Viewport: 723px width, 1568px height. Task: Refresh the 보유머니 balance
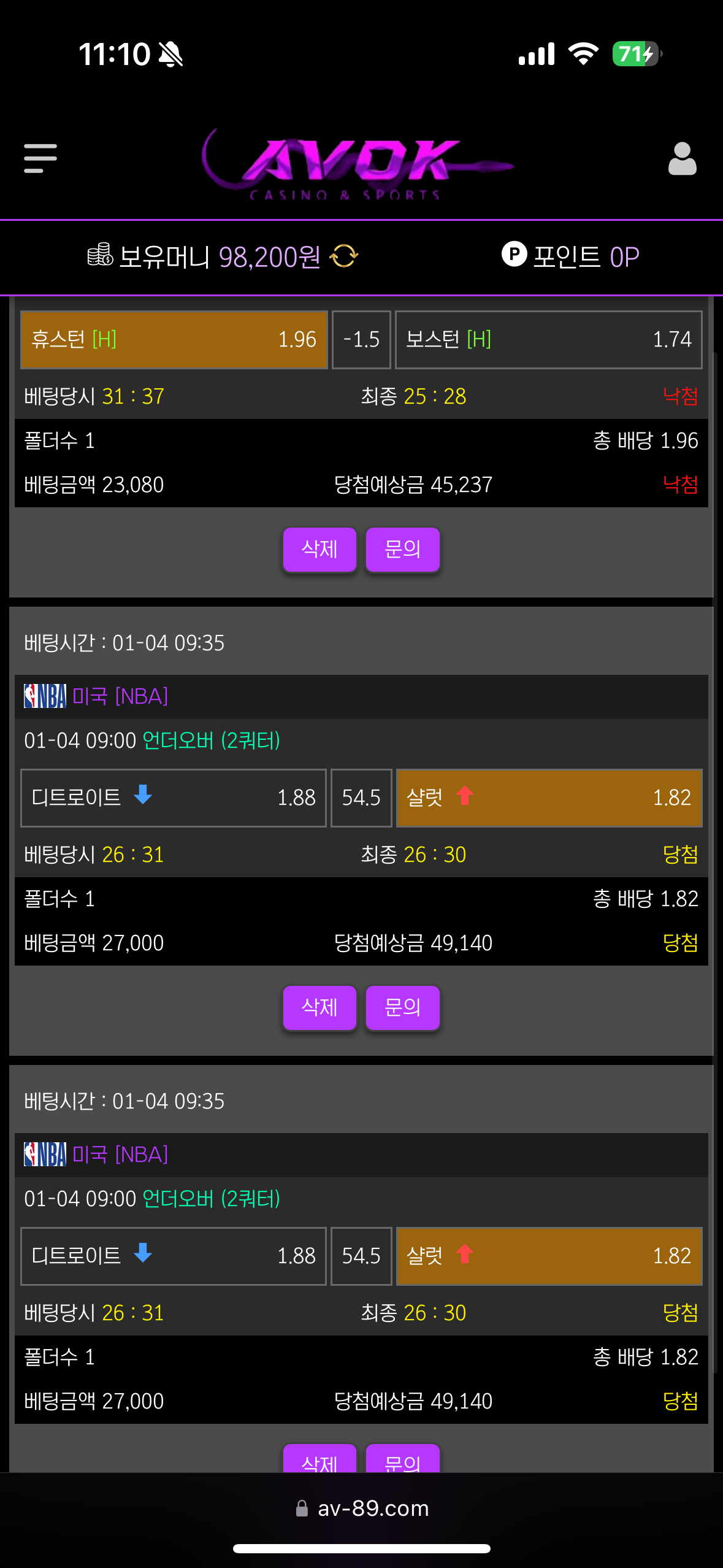coord(344,256)
